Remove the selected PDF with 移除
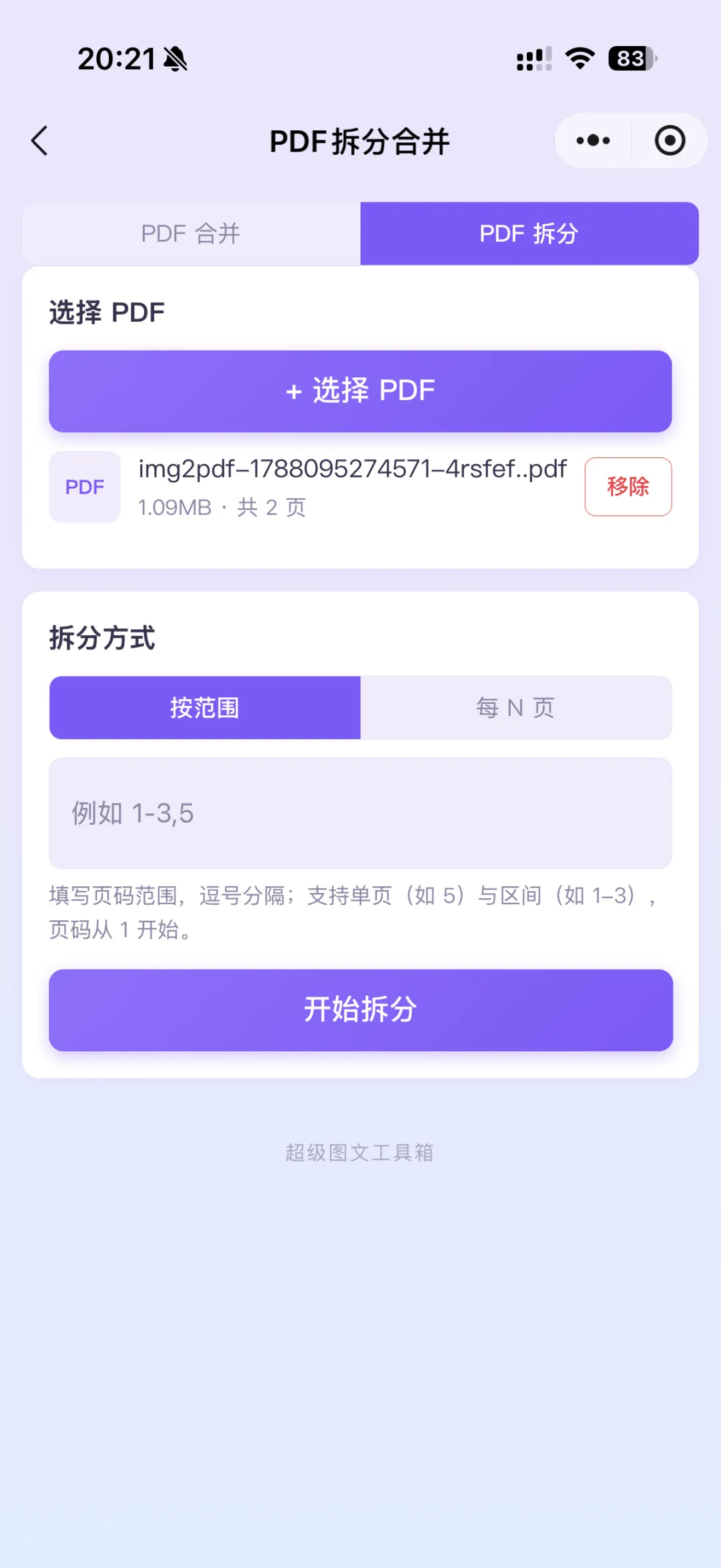The width and height of the screenshot is (721, 1568). tap(628, 487)
